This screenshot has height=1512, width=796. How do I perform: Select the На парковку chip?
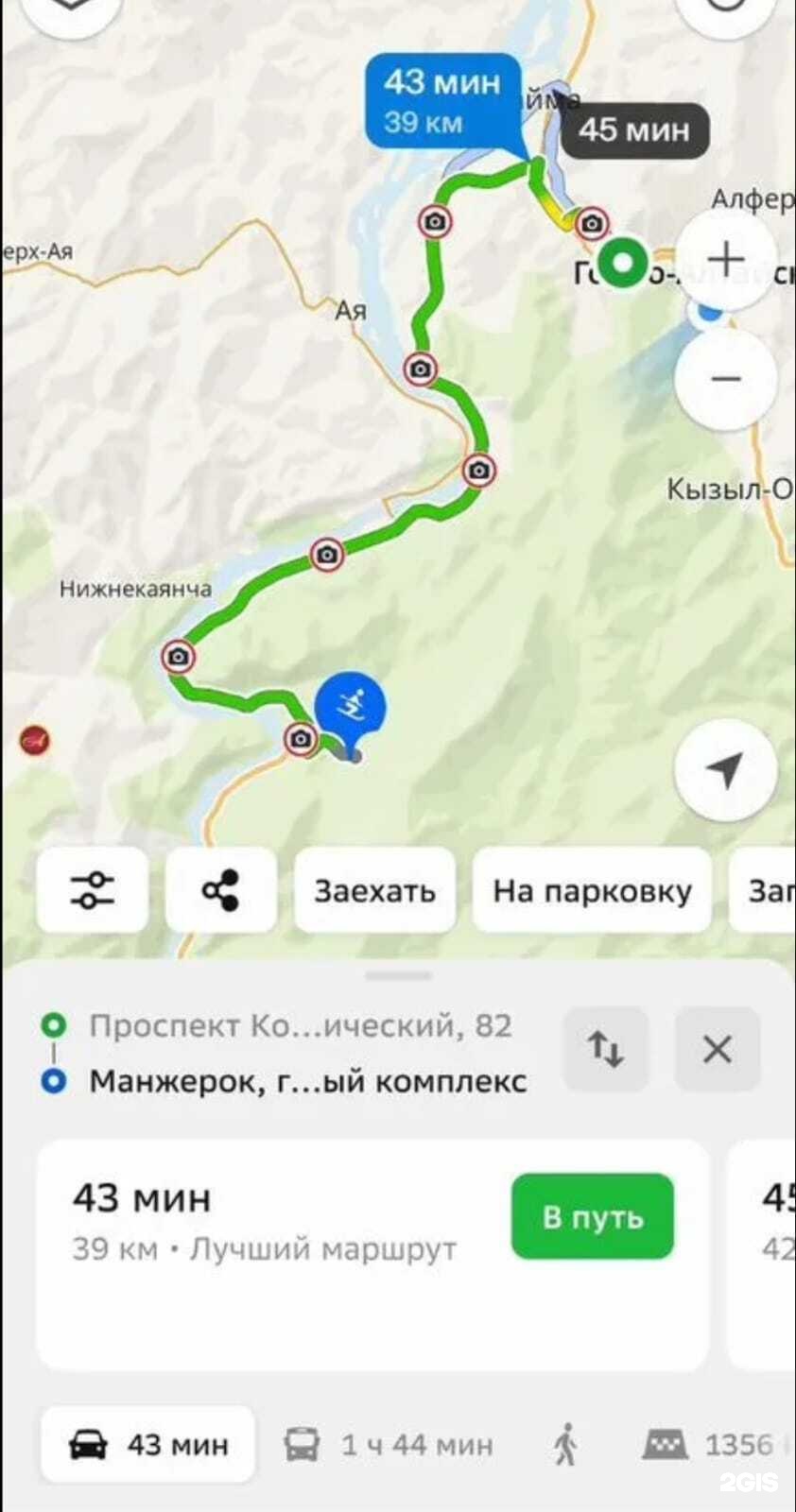pos(592,890)
